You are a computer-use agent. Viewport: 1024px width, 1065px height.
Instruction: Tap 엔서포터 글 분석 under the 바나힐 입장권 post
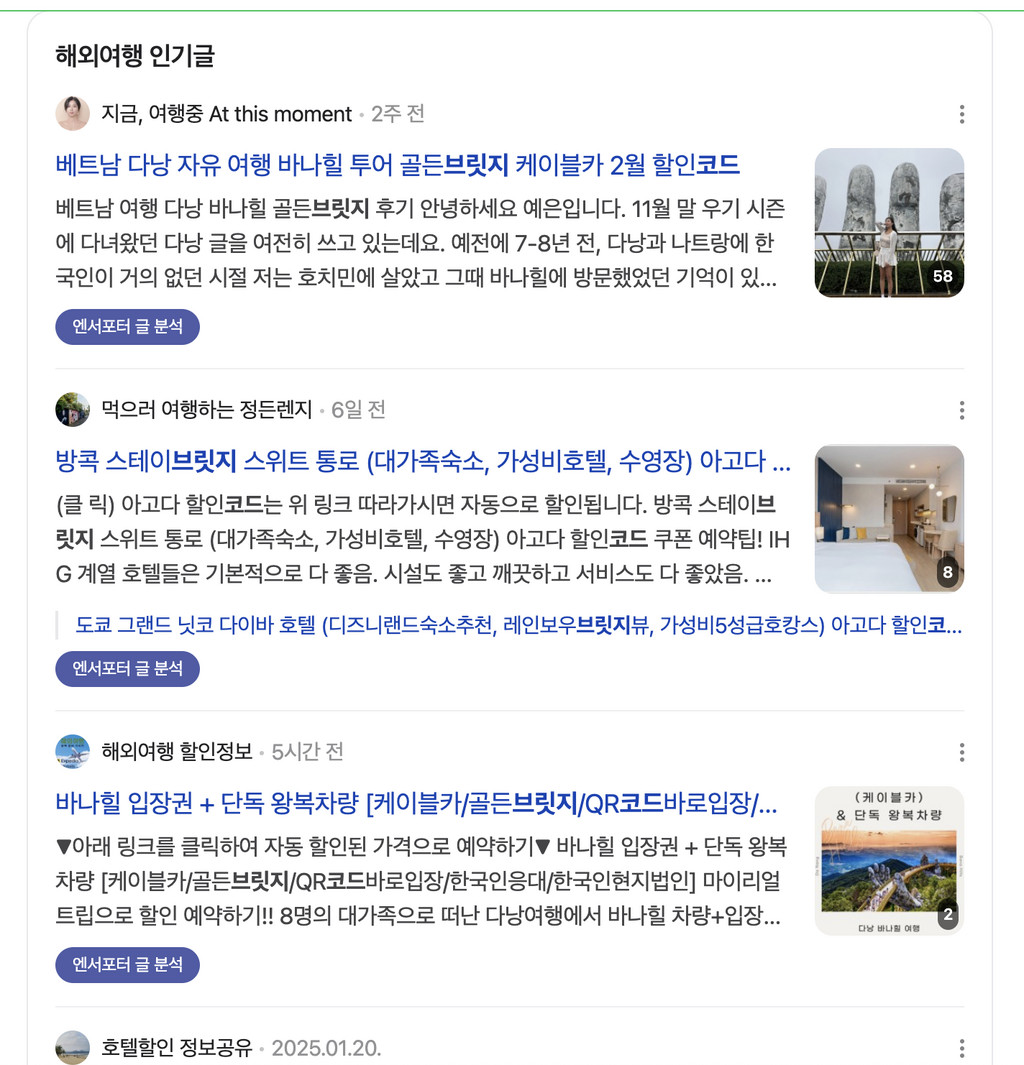[127, 965]
